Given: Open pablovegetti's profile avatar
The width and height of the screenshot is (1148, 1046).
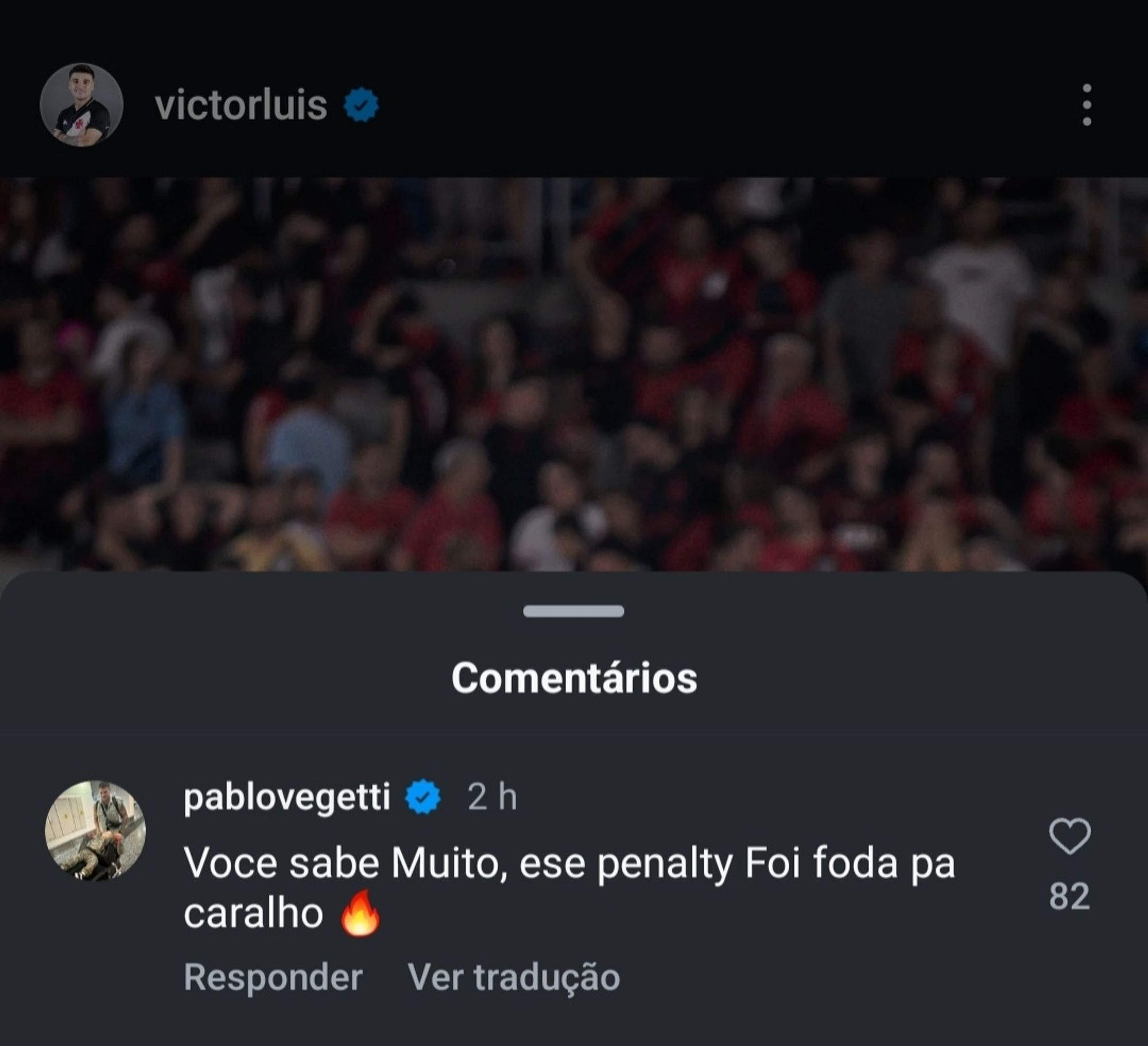Looking at the screenshot, I should coord(95,830).
